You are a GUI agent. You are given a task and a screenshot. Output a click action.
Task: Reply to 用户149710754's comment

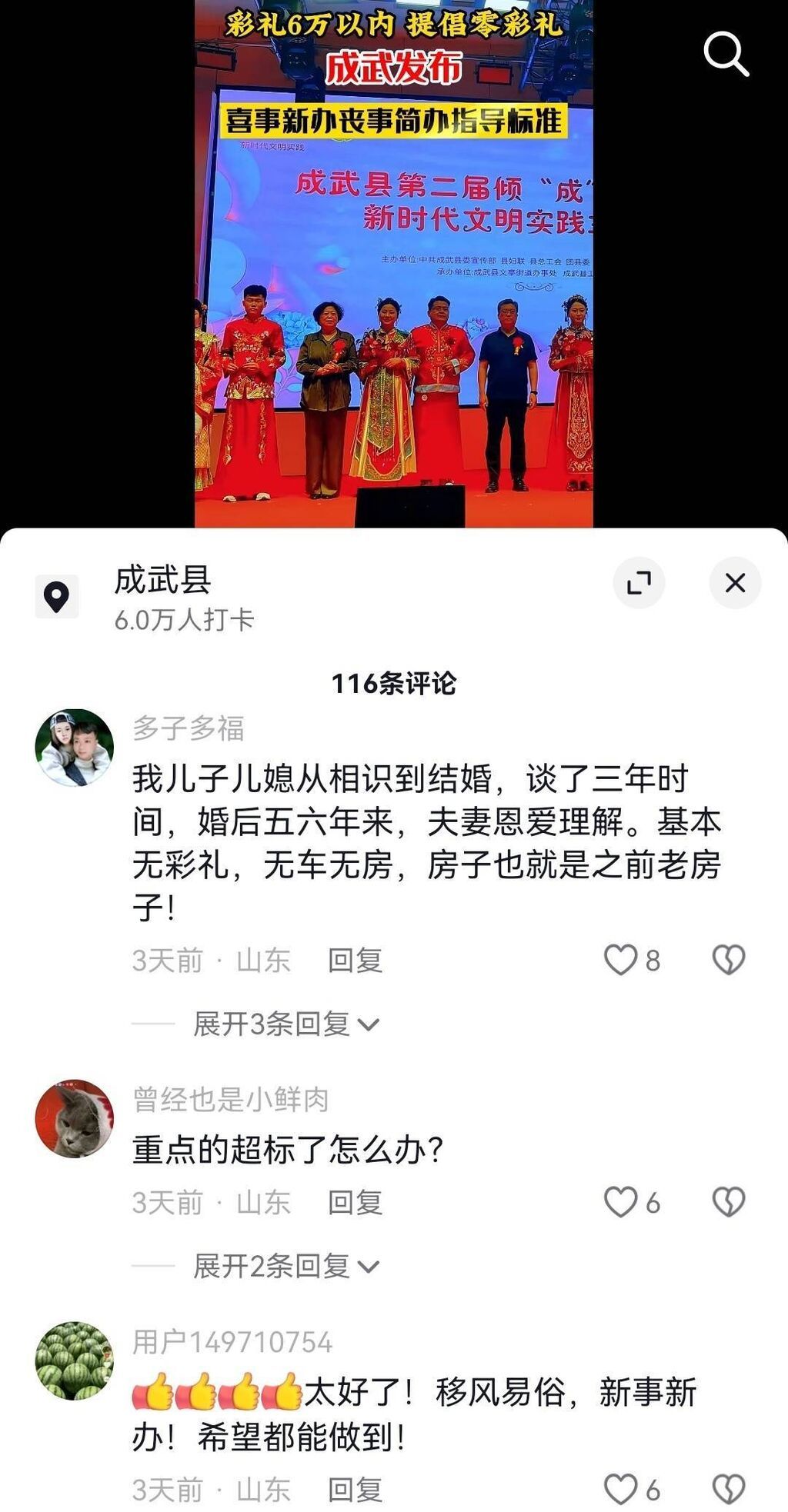(355, 1490)
